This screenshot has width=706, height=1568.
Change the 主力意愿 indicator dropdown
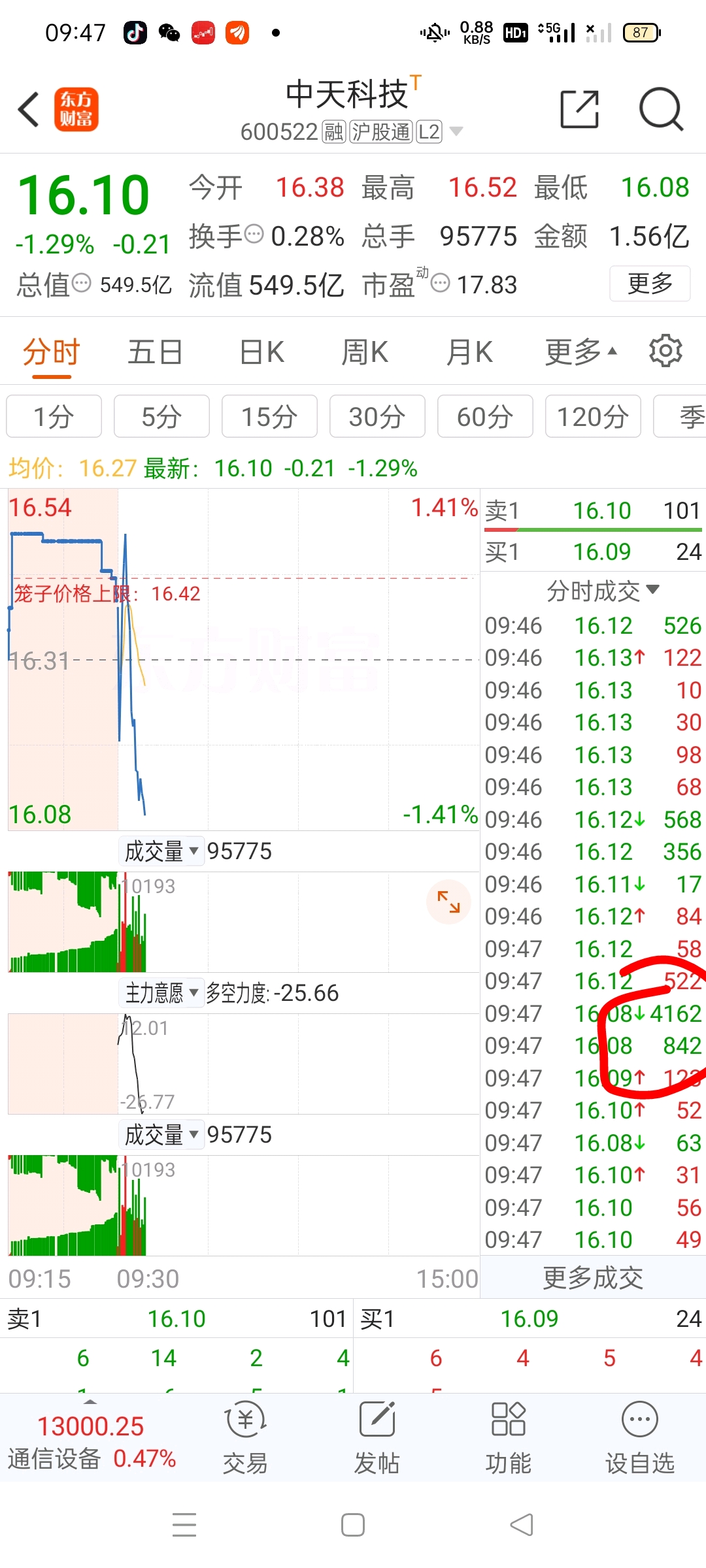click(161, 993)
